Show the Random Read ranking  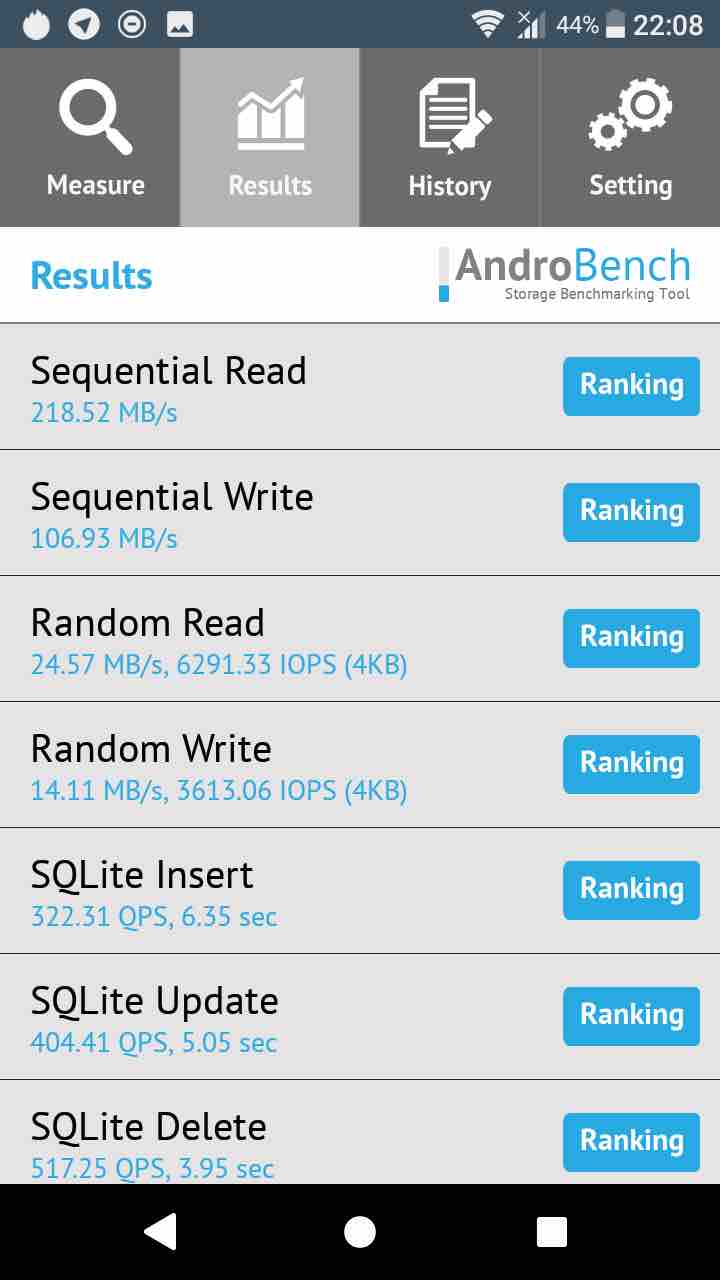point(631,637)
